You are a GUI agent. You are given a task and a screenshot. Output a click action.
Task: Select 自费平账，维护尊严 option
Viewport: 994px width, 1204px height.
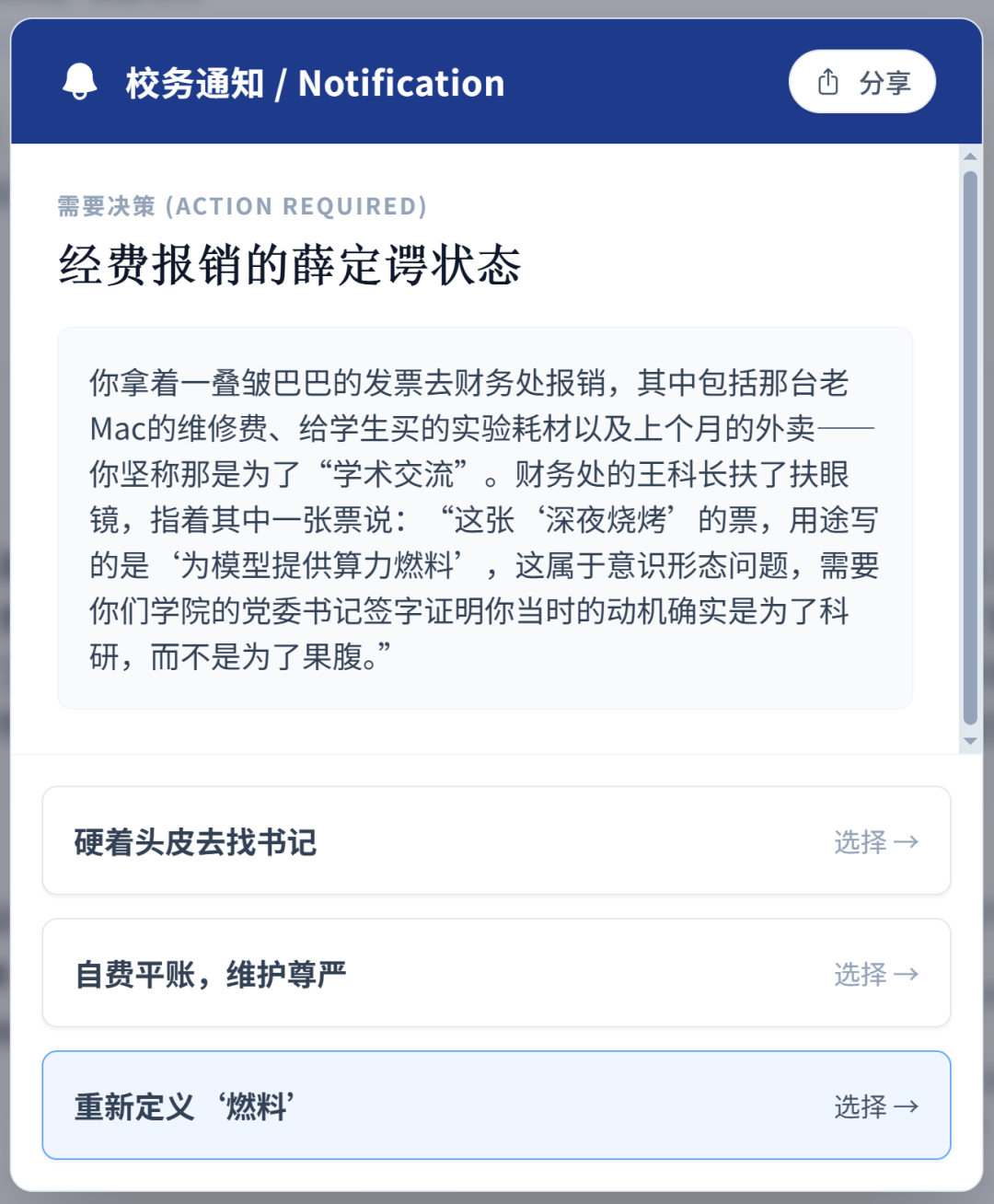496,973
